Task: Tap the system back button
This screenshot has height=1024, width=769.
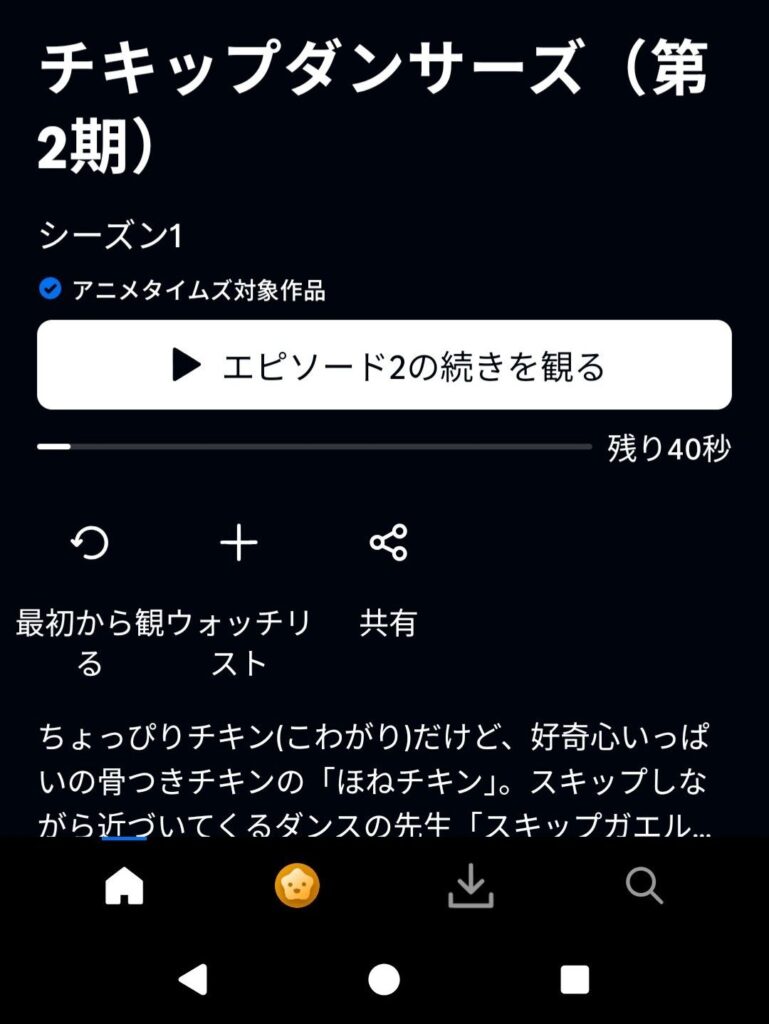Action: click(193, 980)
